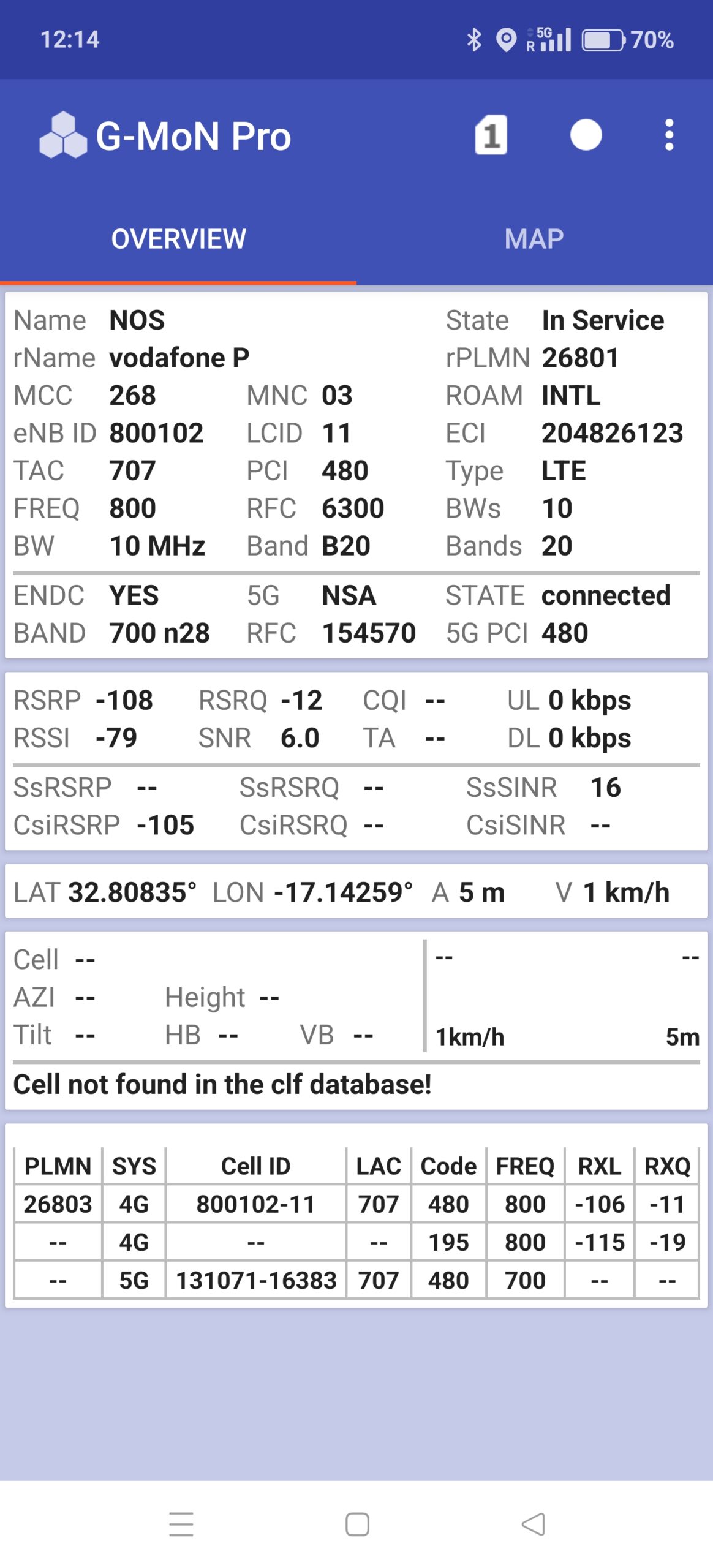Tap the SIM 1 selector icon
713x1568 pixels.
491,135
